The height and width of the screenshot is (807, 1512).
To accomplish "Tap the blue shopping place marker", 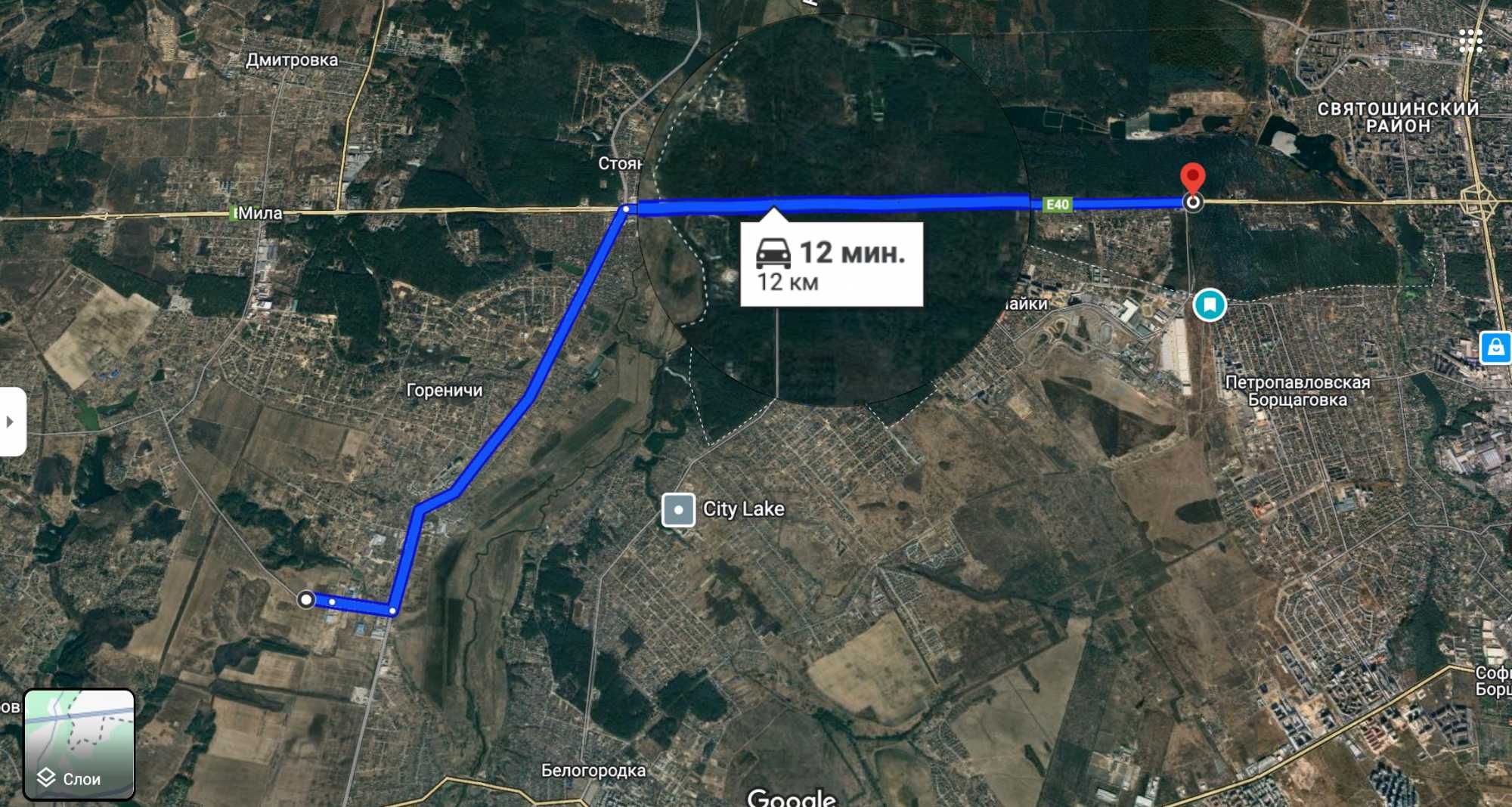I will coord(1495,348).
